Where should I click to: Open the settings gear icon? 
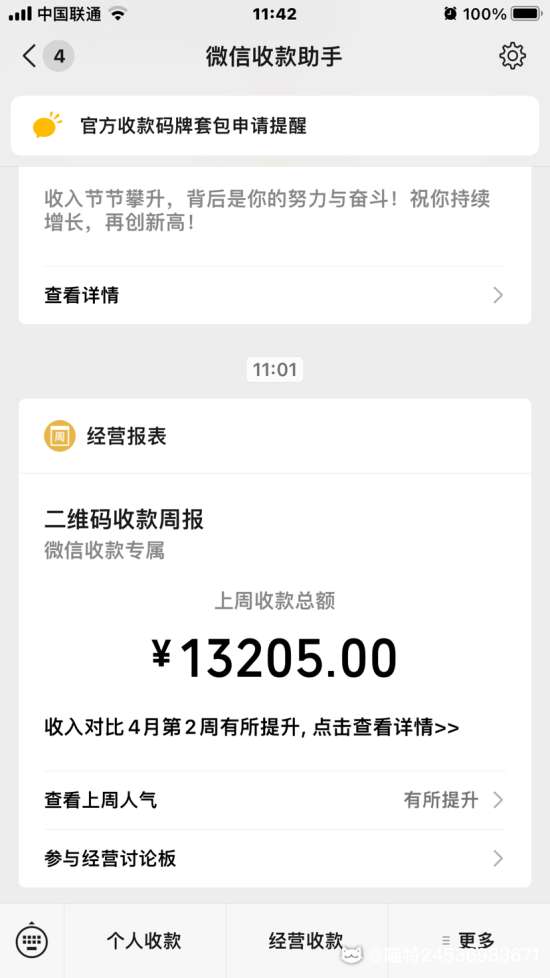click(513, 56)
